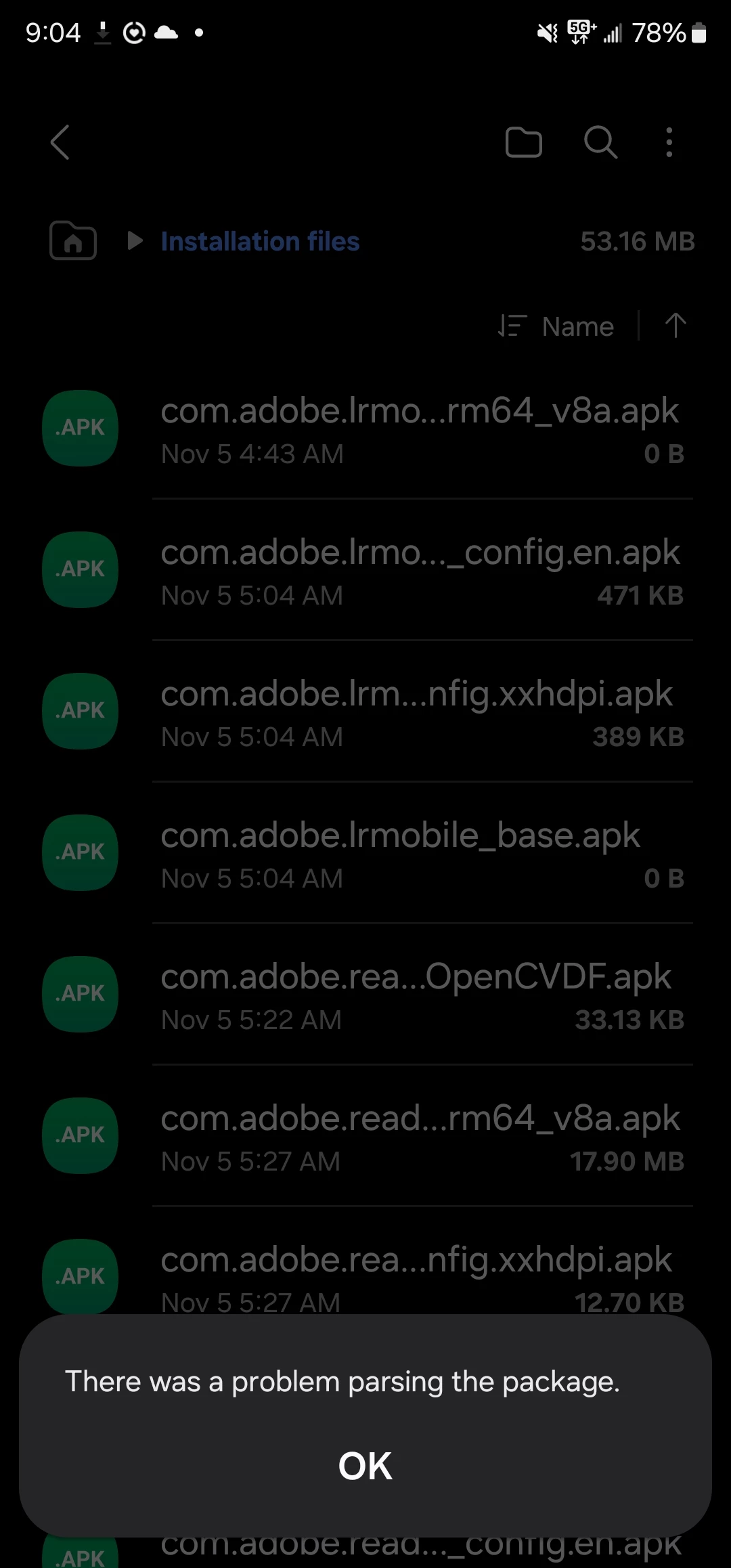This screenshot has width=731, height=1568.
Task: Jump to the home storage folder
Action: click(x=73, y=241)
